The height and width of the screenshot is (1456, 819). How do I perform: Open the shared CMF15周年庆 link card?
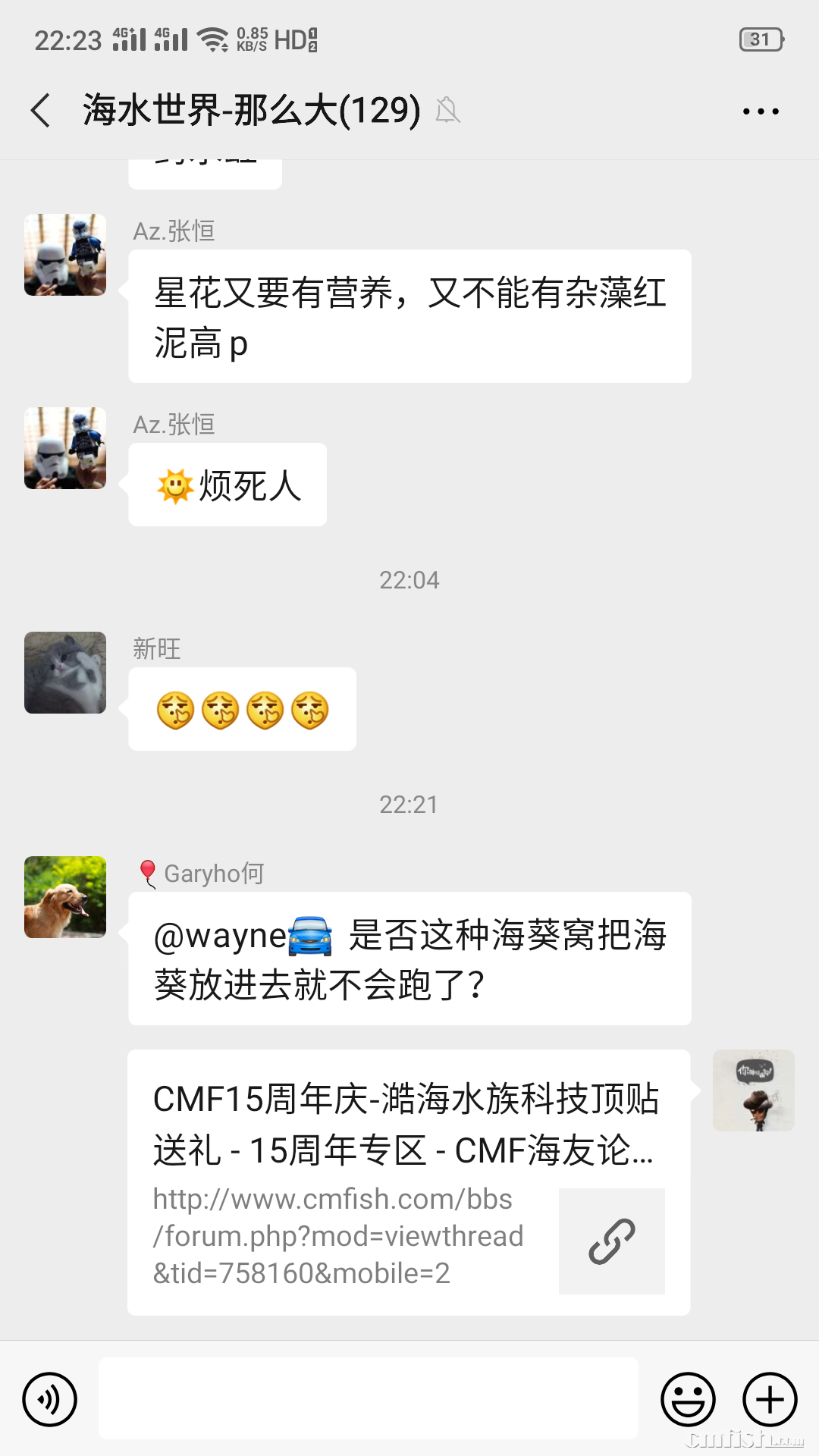pyautogui.click(x=408, y=1181)
